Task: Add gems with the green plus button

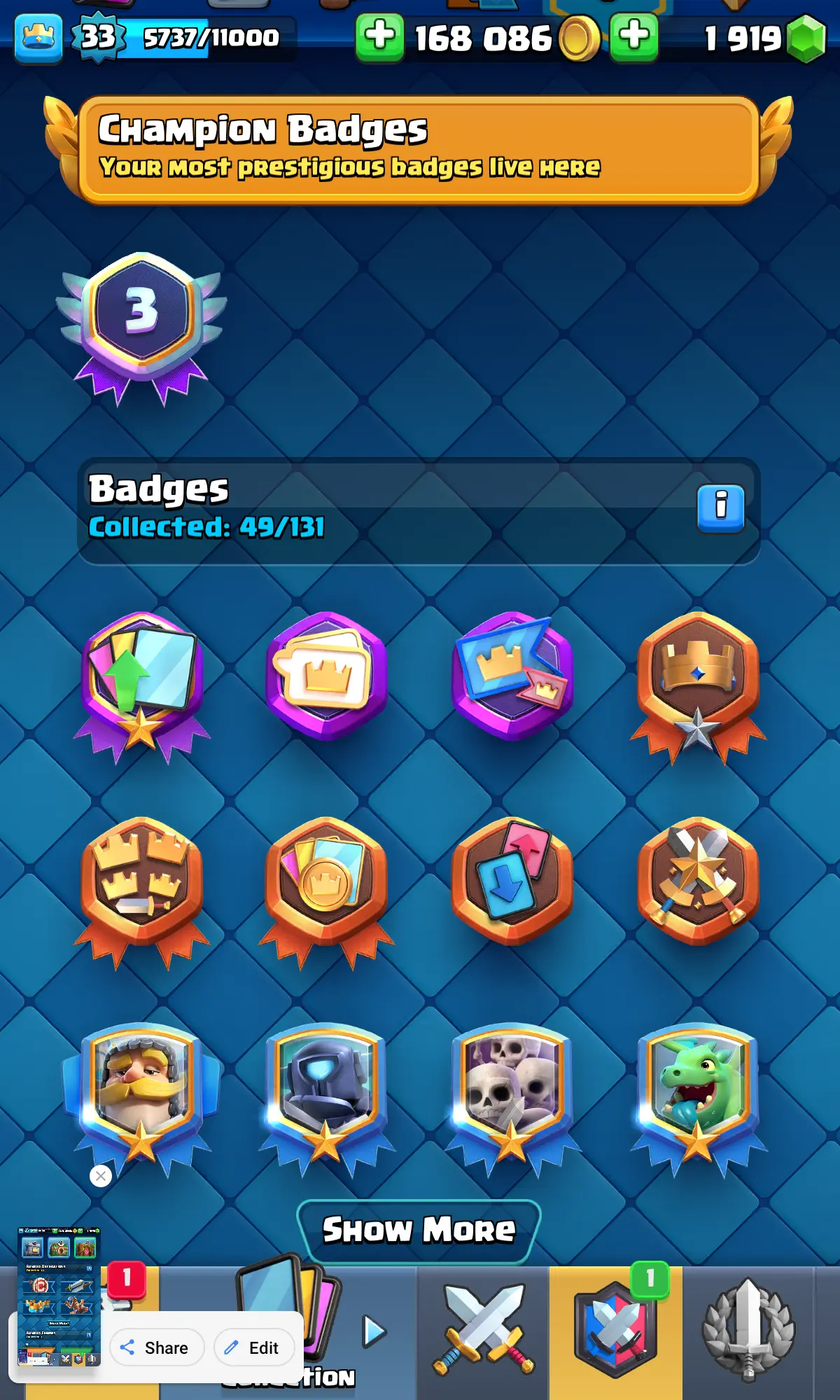Action: [633, 38]
